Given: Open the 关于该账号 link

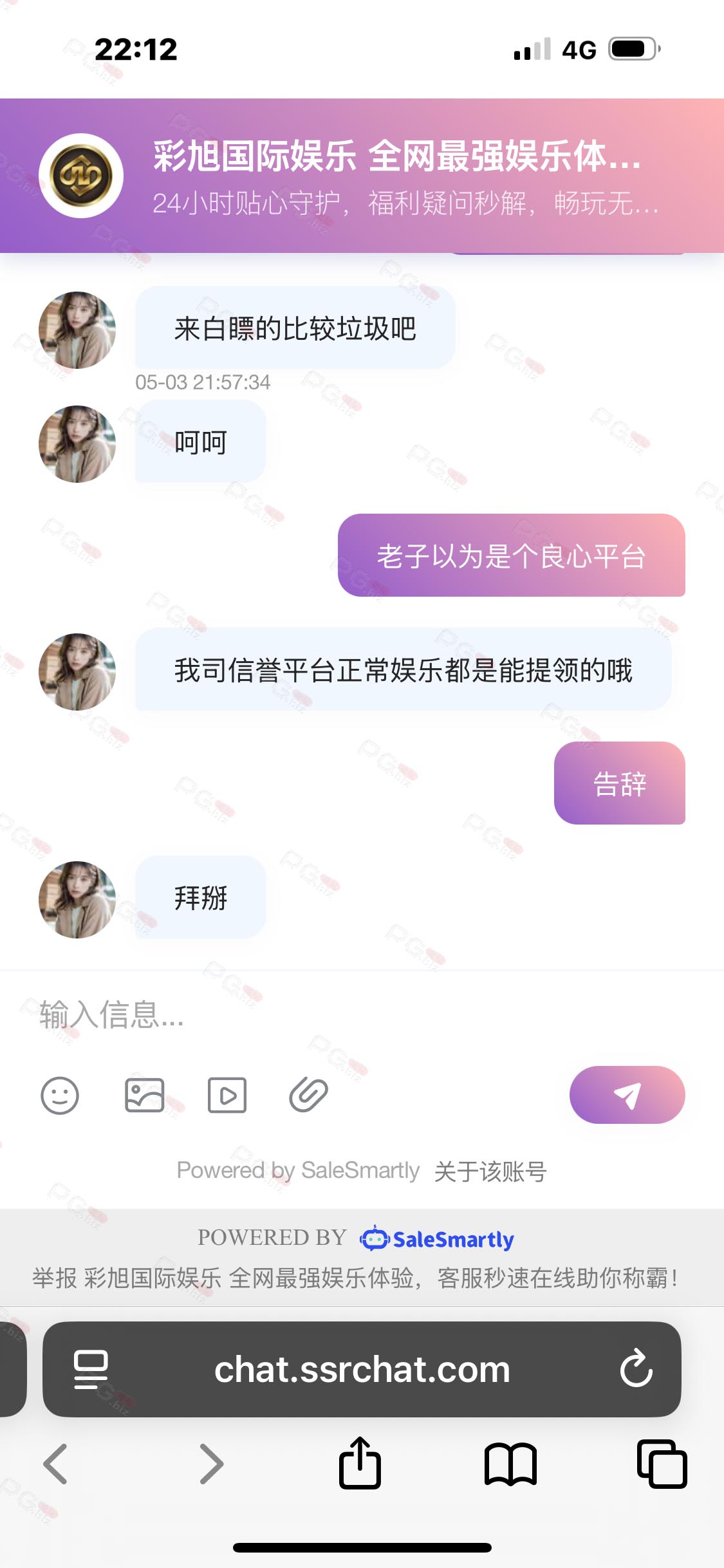Looking at the screenshot, I should 490,1171.
